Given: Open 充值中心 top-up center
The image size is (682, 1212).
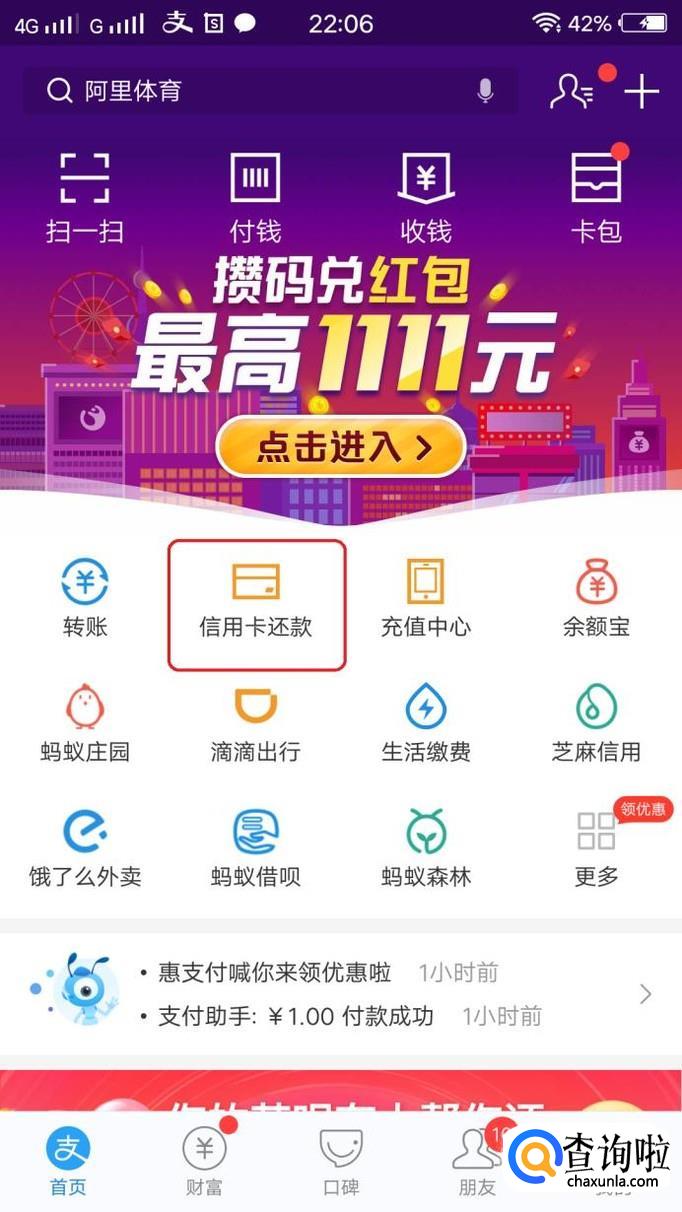Looking at the screenshot, I should click(x=426, y=598).
